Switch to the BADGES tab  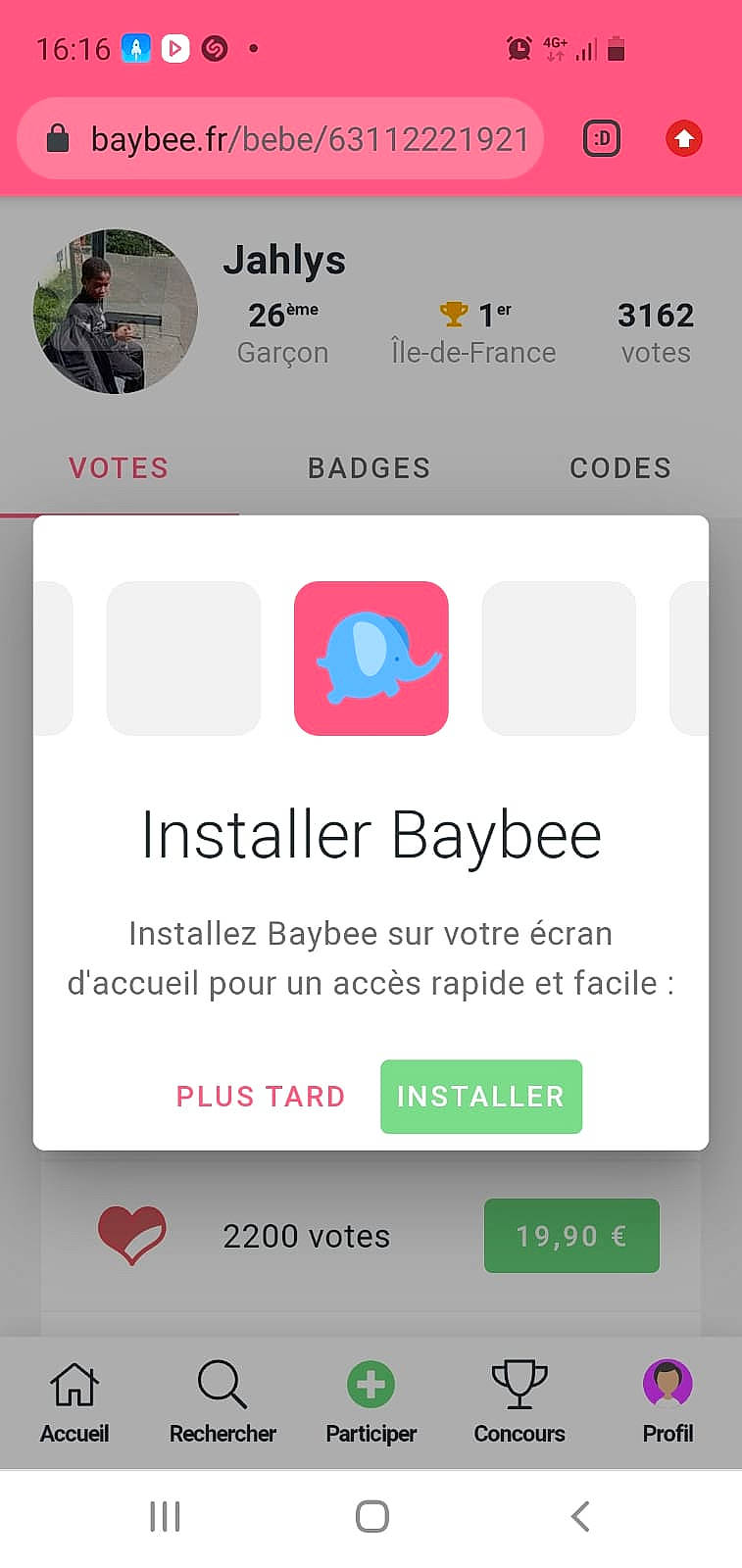click(370, 468)
